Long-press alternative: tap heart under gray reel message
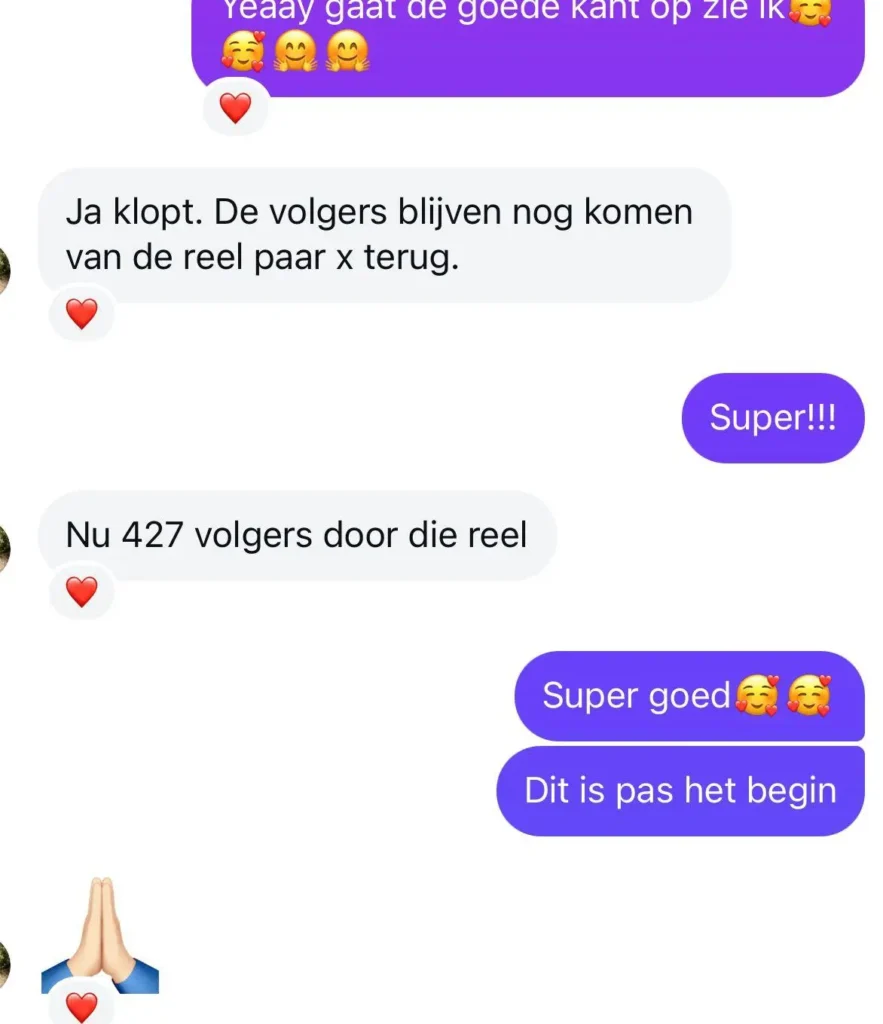 coord(82,313)
